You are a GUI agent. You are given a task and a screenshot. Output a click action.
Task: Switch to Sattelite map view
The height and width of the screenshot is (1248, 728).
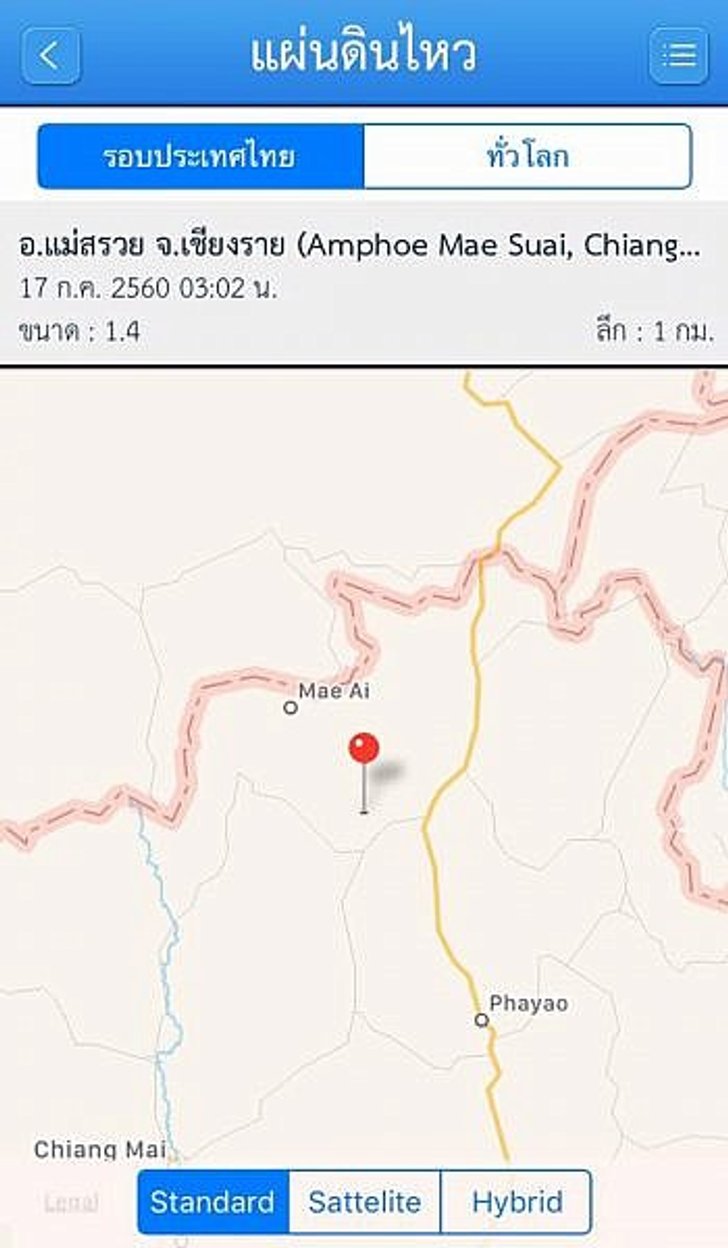(365, 1202)
